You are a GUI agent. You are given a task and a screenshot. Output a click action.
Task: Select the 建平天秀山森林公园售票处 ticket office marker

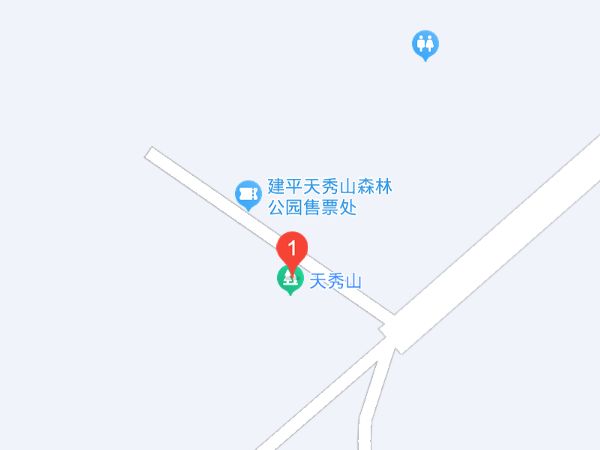[x=246, y=194]
